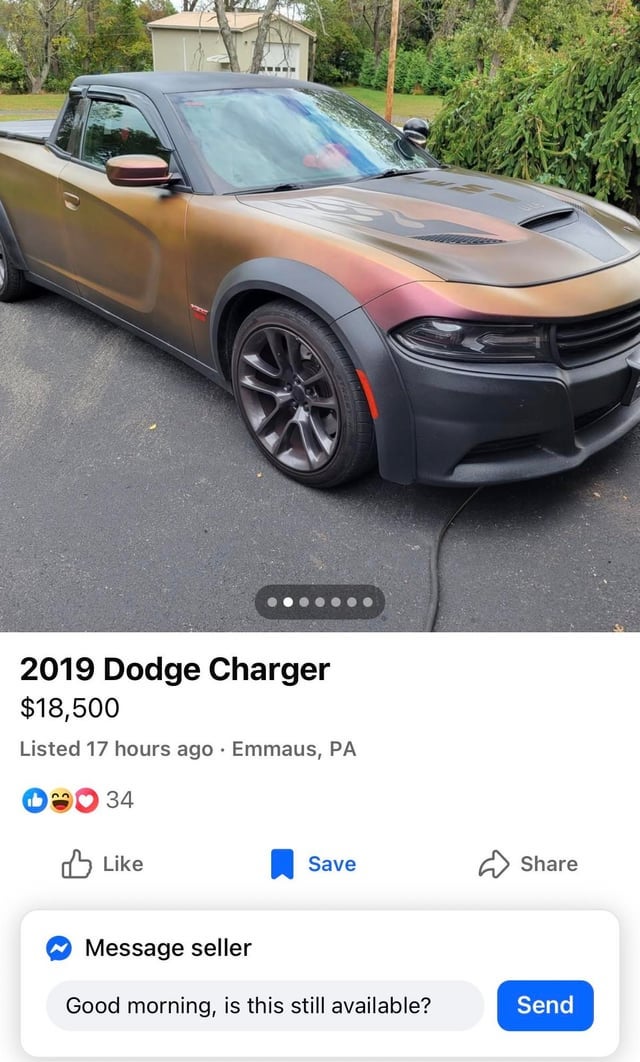
Task: Like this Dodge Charger listing
Action: 103,864
